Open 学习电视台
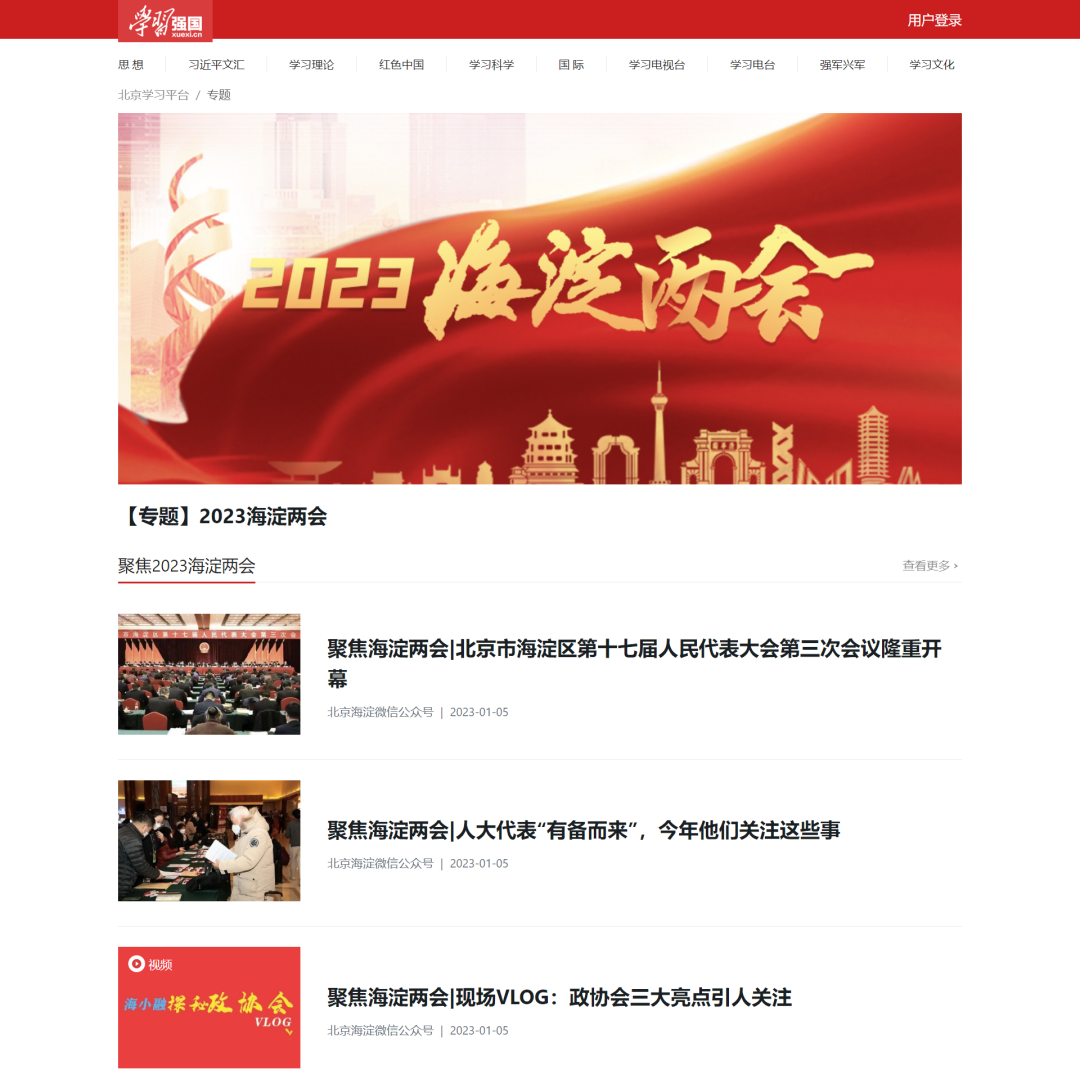 click(x=657, y=65)
